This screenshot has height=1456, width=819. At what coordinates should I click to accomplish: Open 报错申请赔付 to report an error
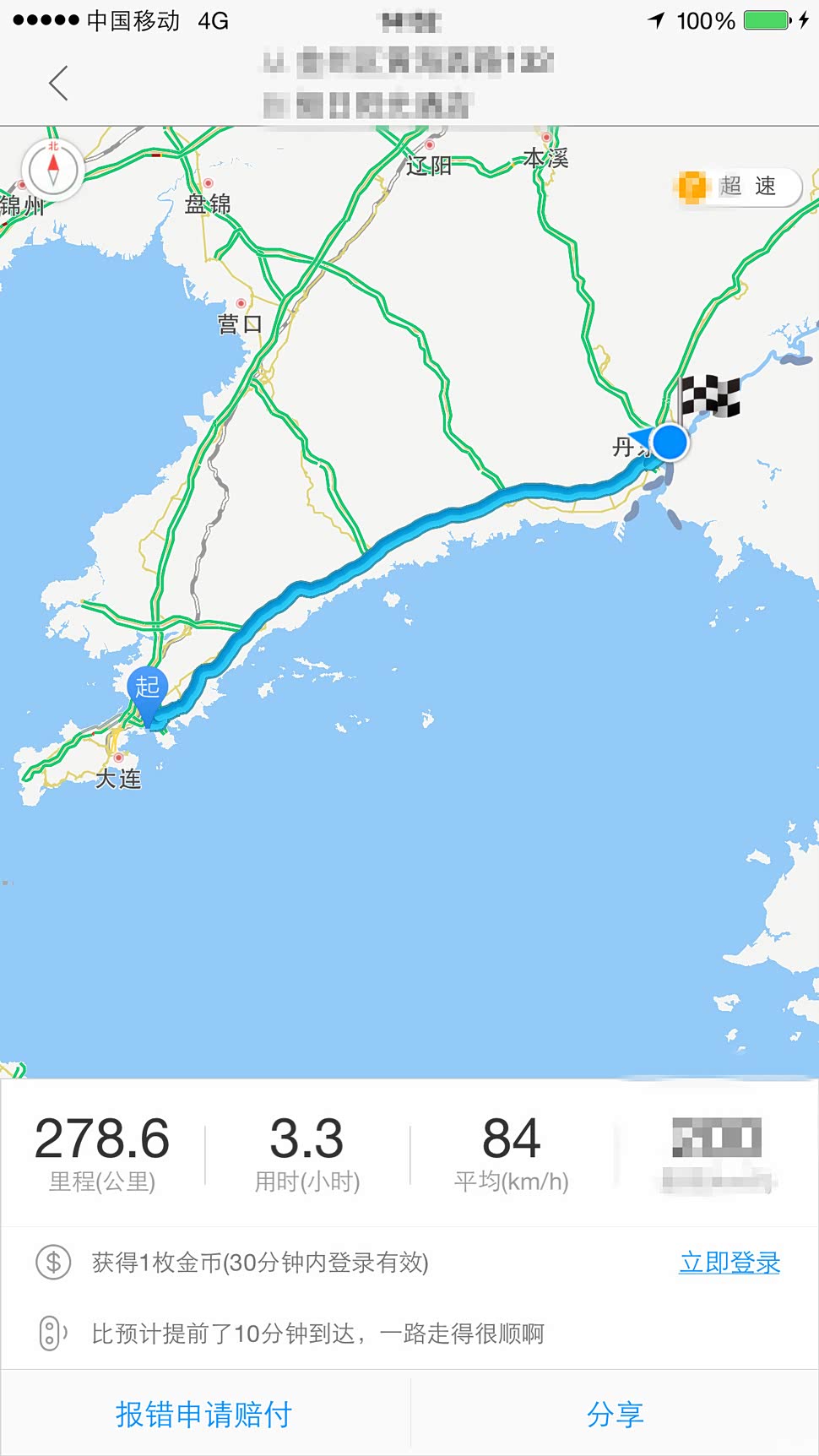tap(204, 1414)
